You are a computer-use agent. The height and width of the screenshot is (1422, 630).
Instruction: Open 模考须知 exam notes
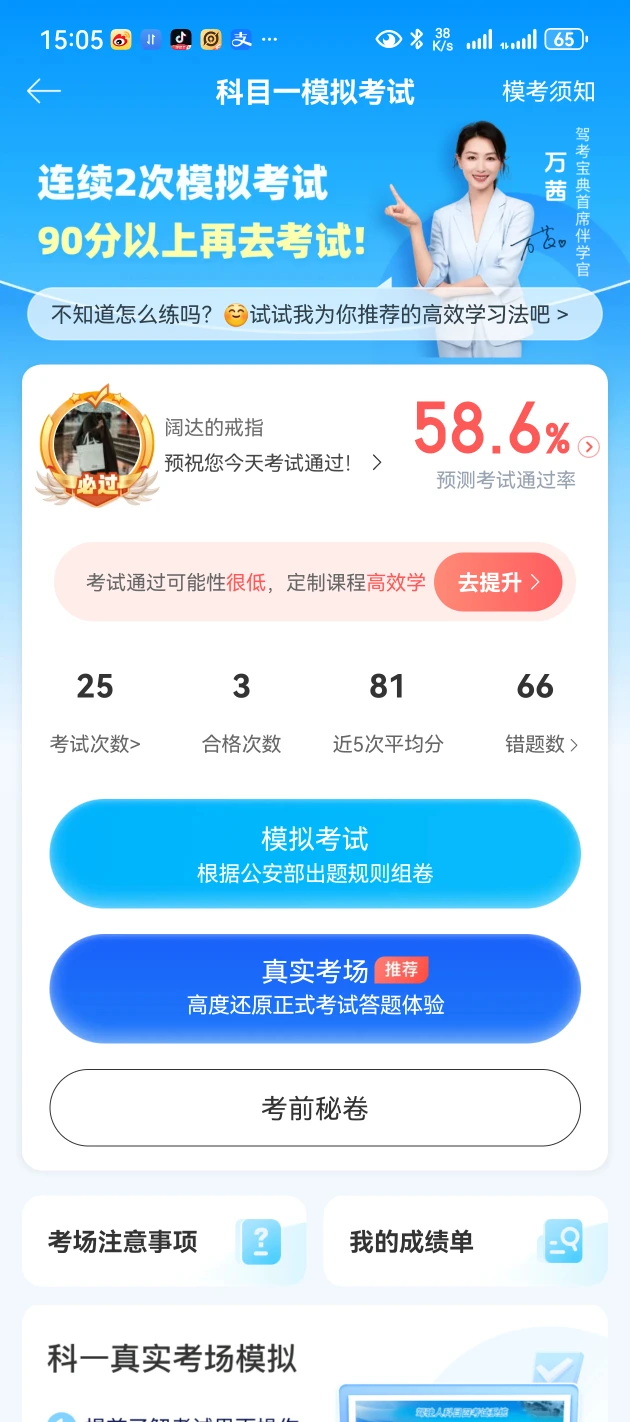point(548,92)
